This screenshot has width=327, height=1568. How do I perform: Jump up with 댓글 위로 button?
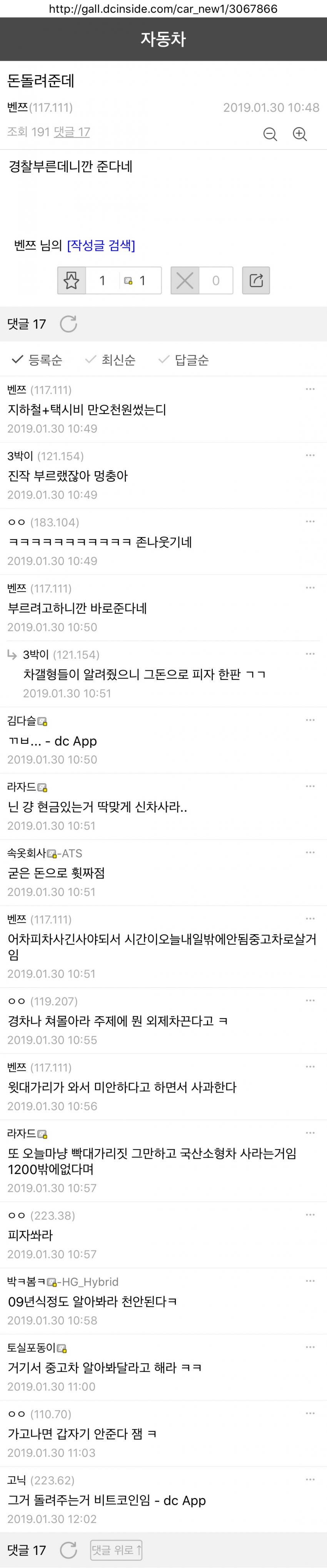(x=116, y=1550)
